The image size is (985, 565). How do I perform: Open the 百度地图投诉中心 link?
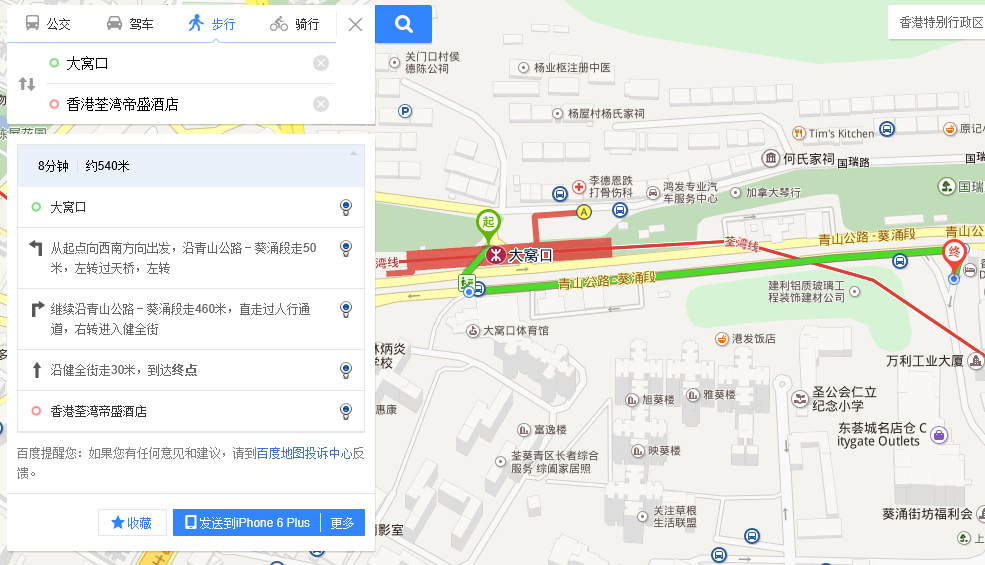point(303,453)
